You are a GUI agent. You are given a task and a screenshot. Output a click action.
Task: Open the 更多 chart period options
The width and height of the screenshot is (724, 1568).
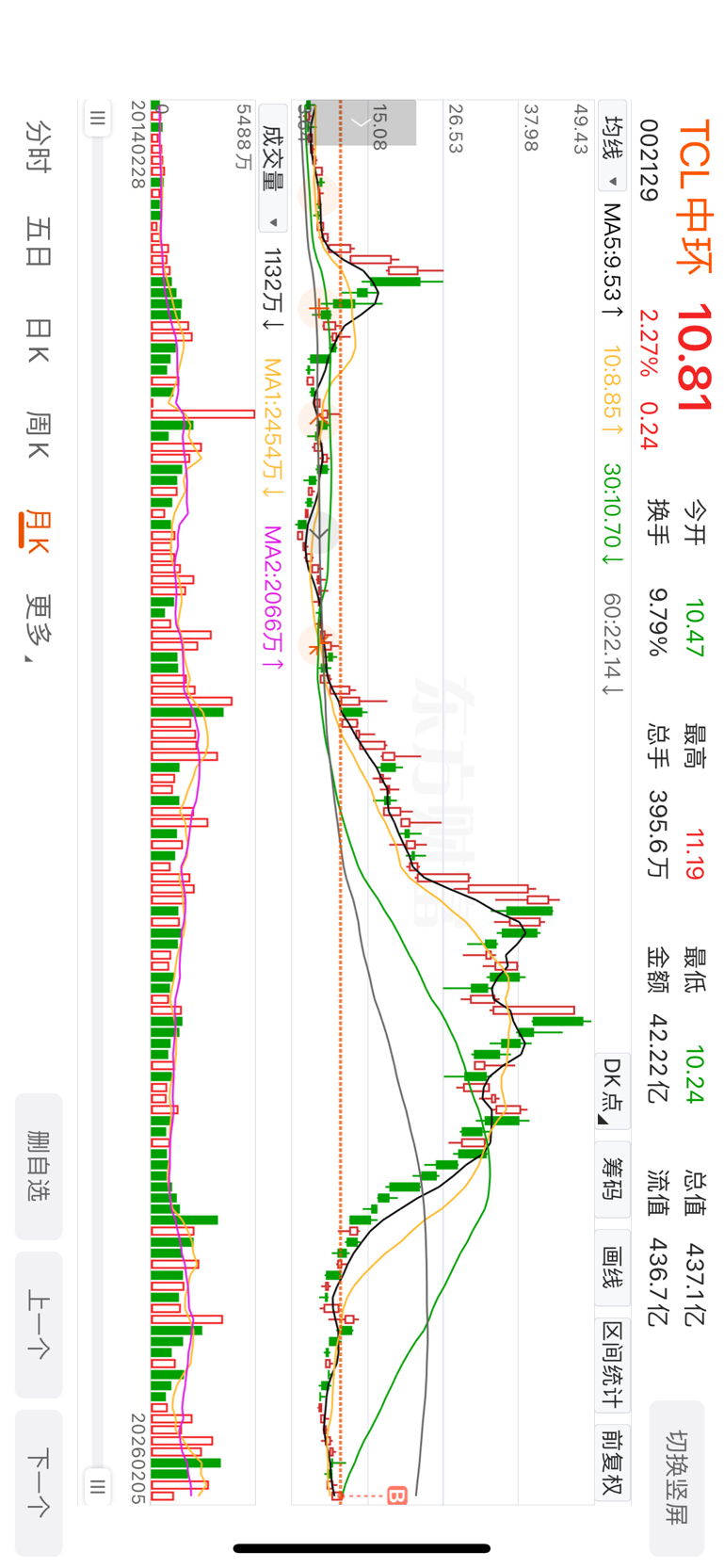click(x=38, y=625)
